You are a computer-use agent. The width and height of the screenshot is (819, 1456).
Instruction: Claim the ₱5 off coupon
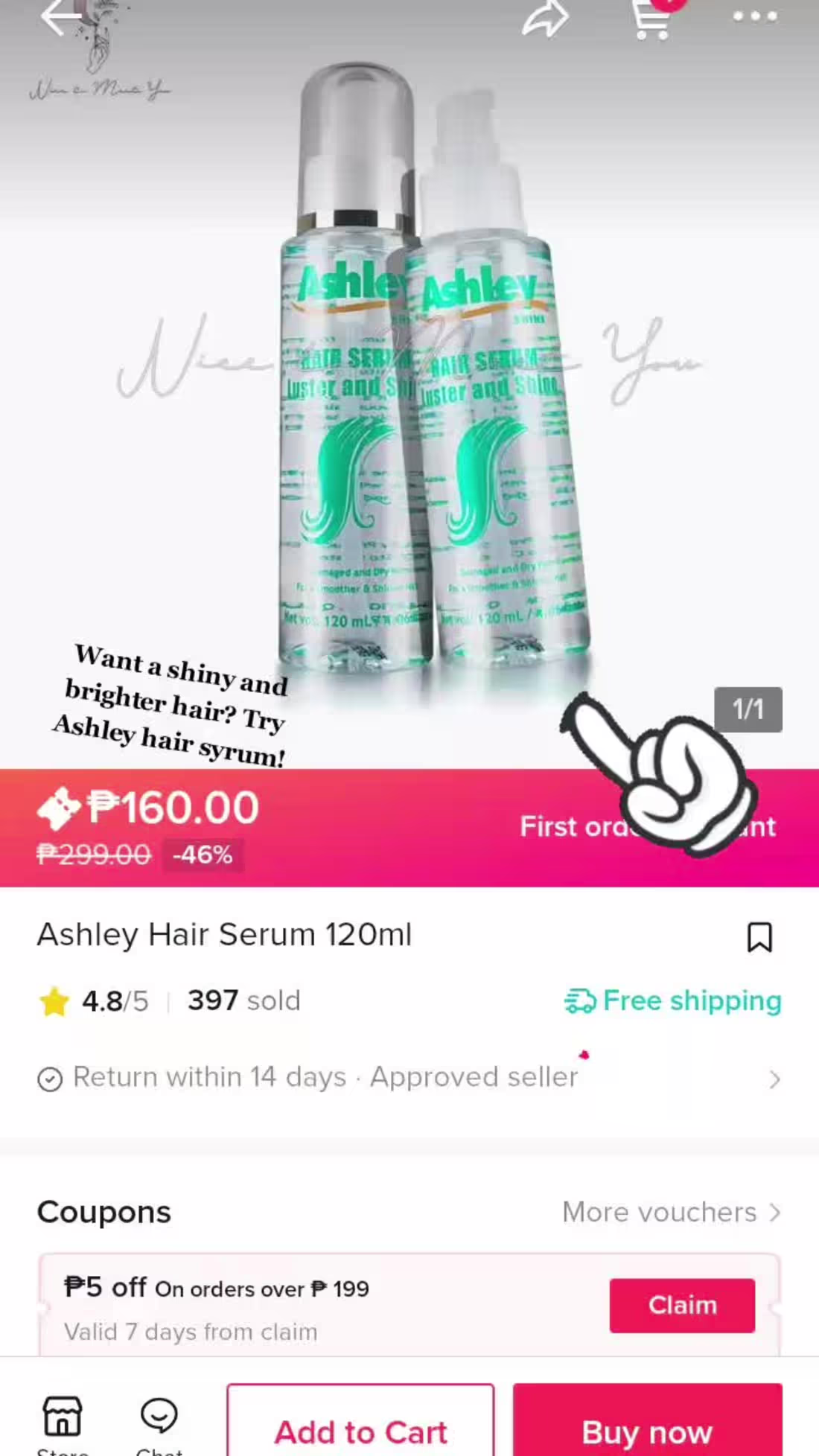pos(681,1305)
